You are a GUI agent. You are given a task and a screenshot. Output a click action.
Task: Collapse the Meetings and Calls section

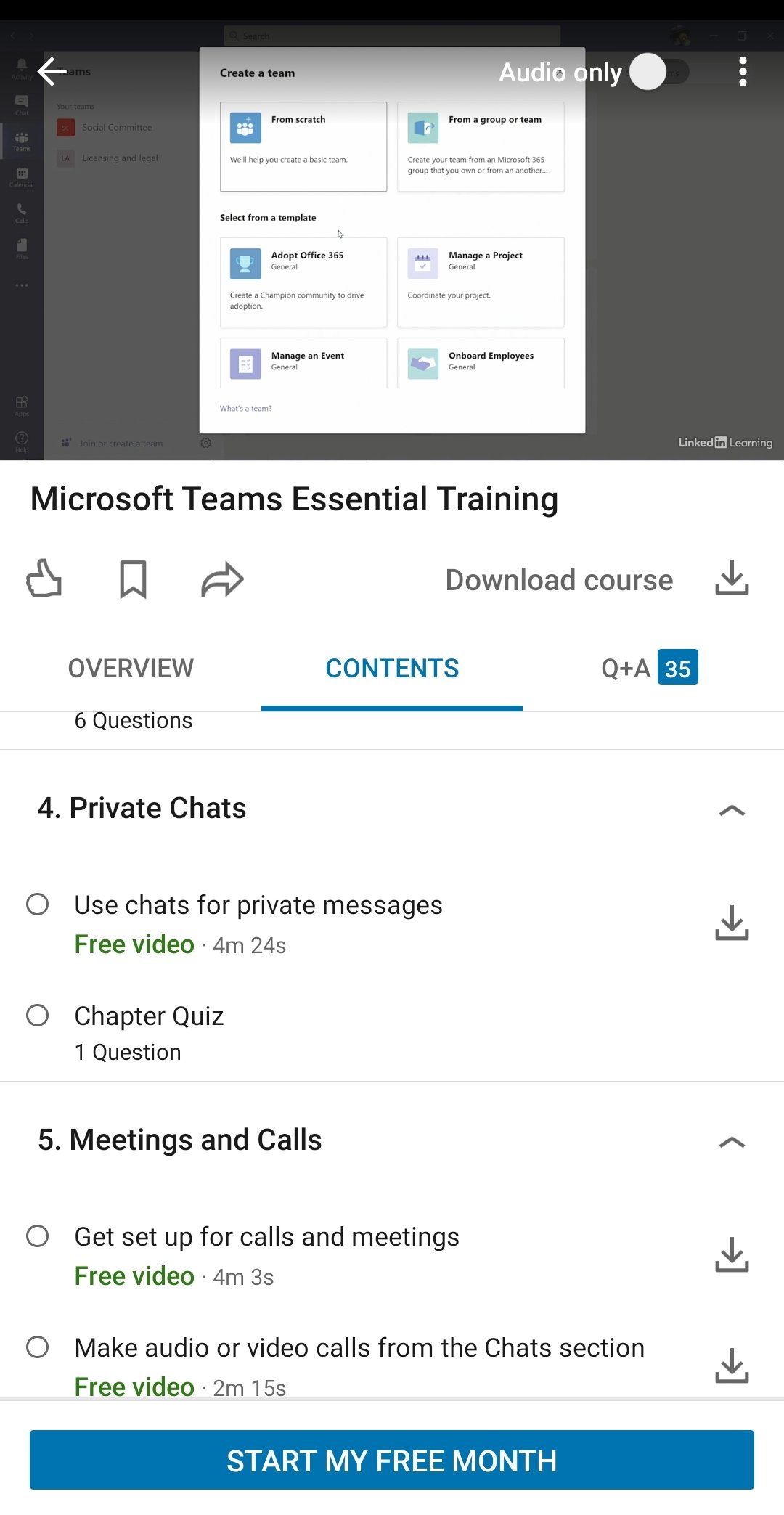(732, 1142)
